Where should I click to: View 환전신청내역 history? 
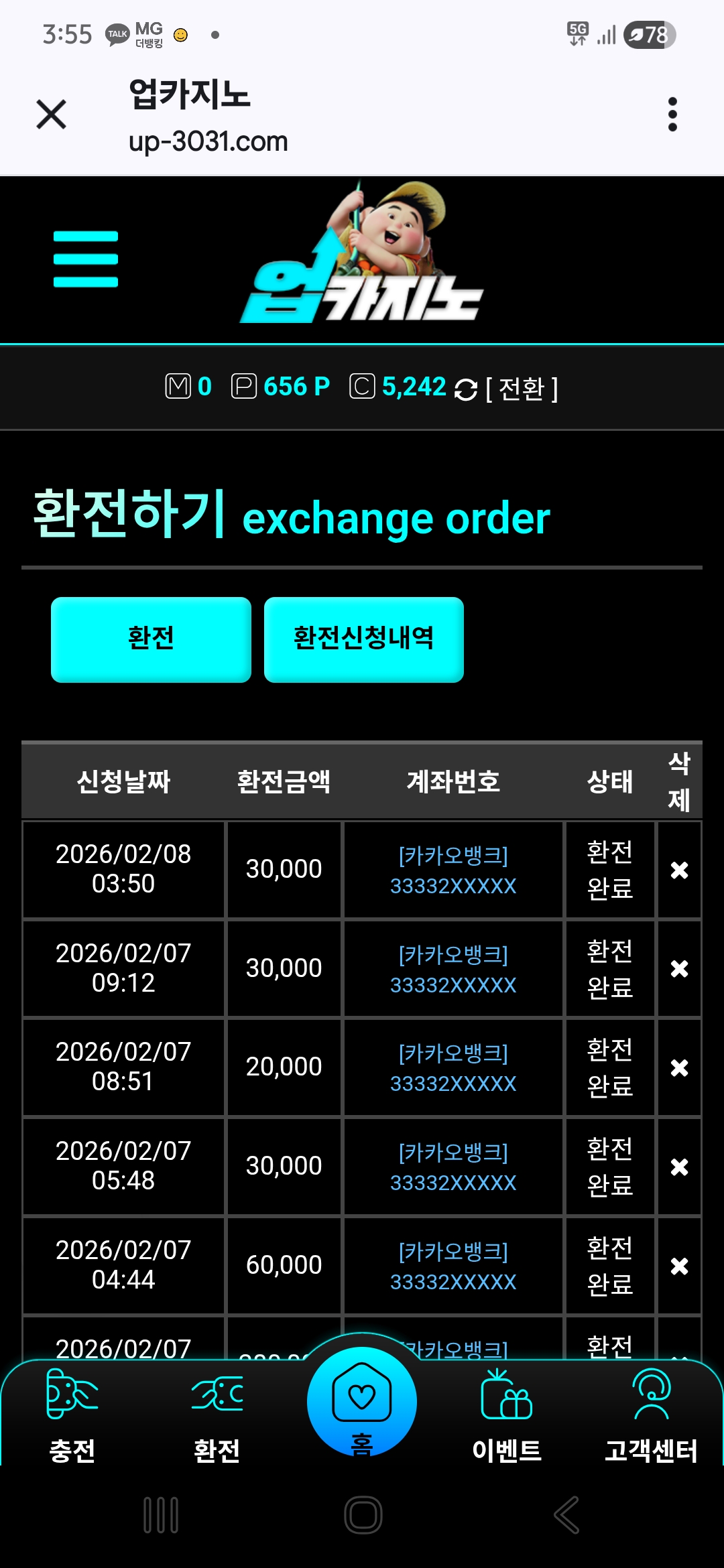tap(363, 639)
